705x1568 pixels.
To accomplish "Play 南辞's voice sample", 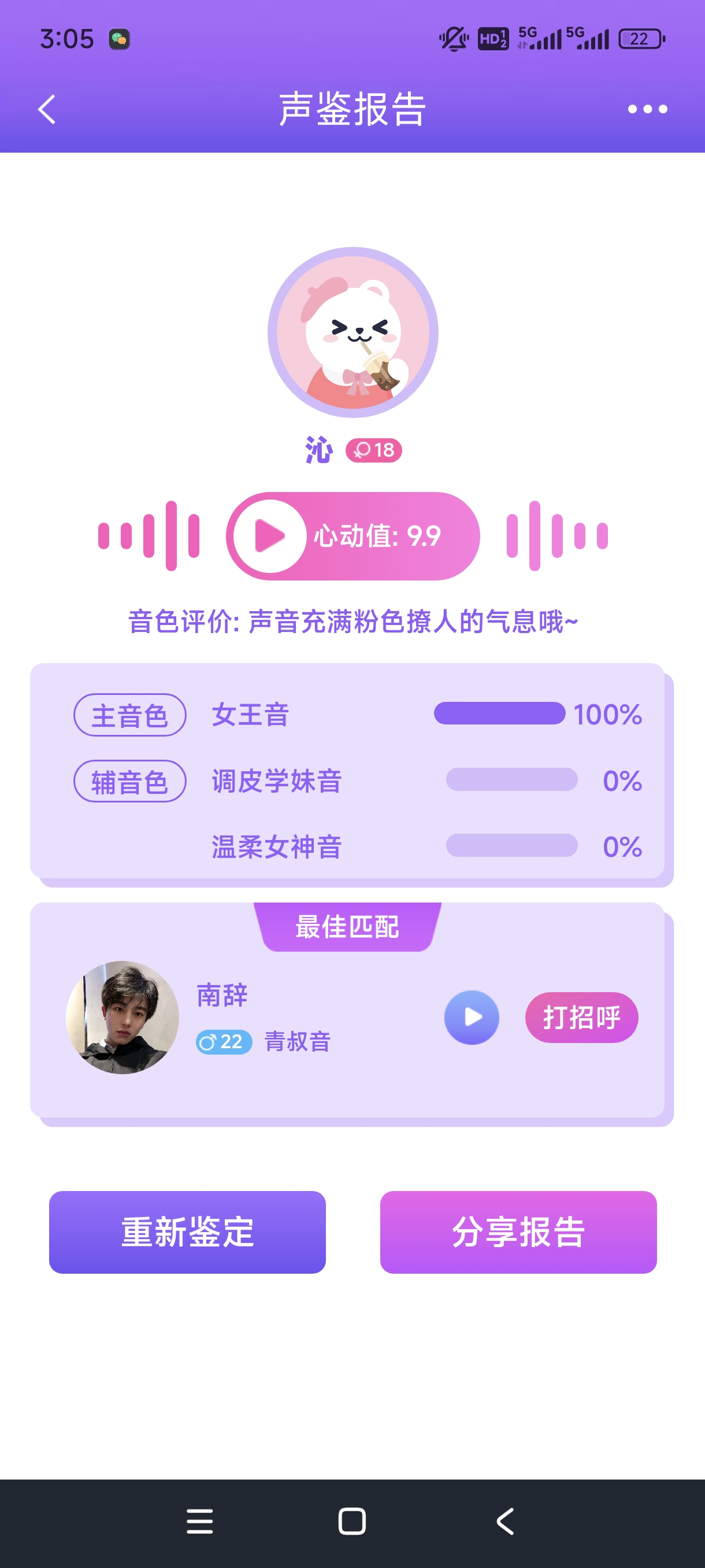I will pyautogui.click(x=472, y=1017).
